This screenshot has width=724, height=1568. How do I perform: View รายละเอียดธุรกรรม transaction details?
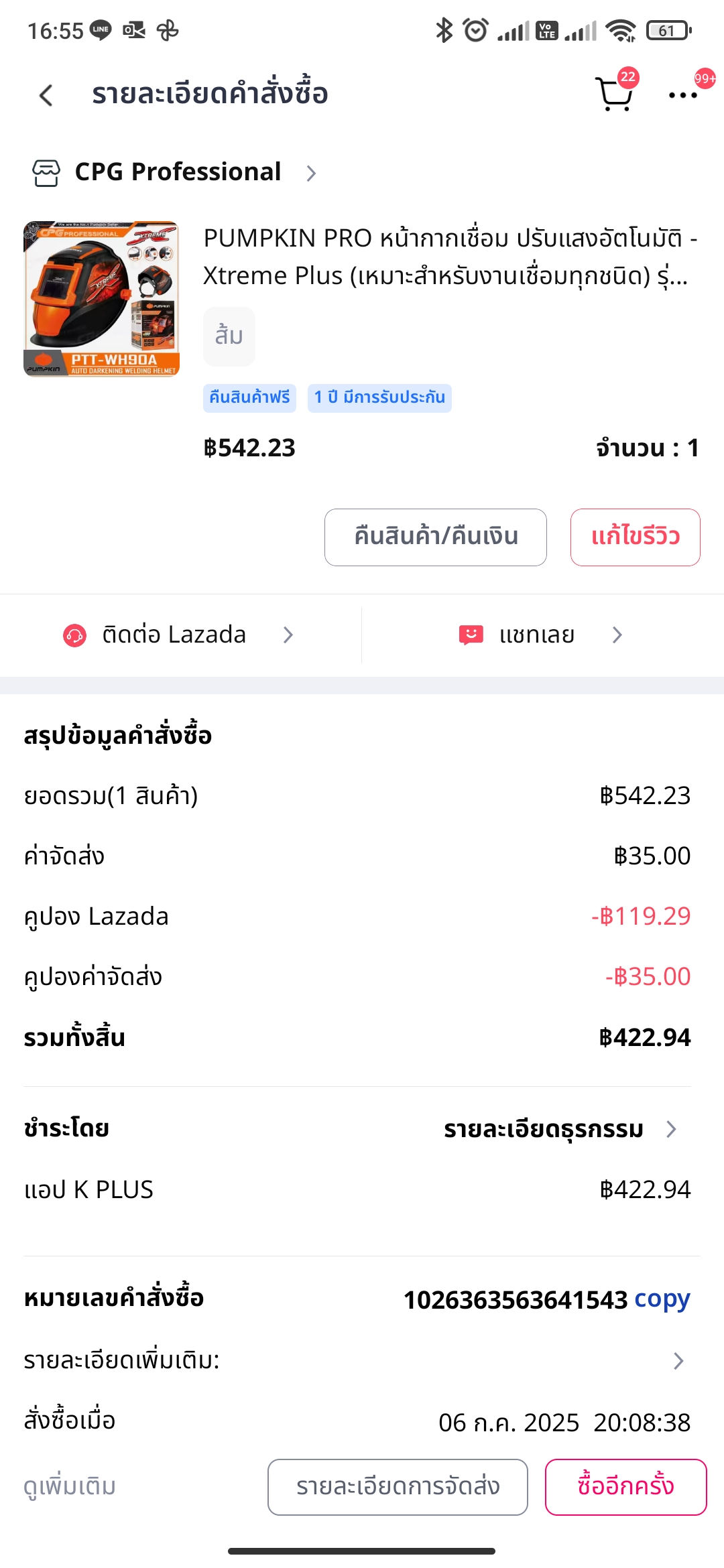pos(560,1129)
